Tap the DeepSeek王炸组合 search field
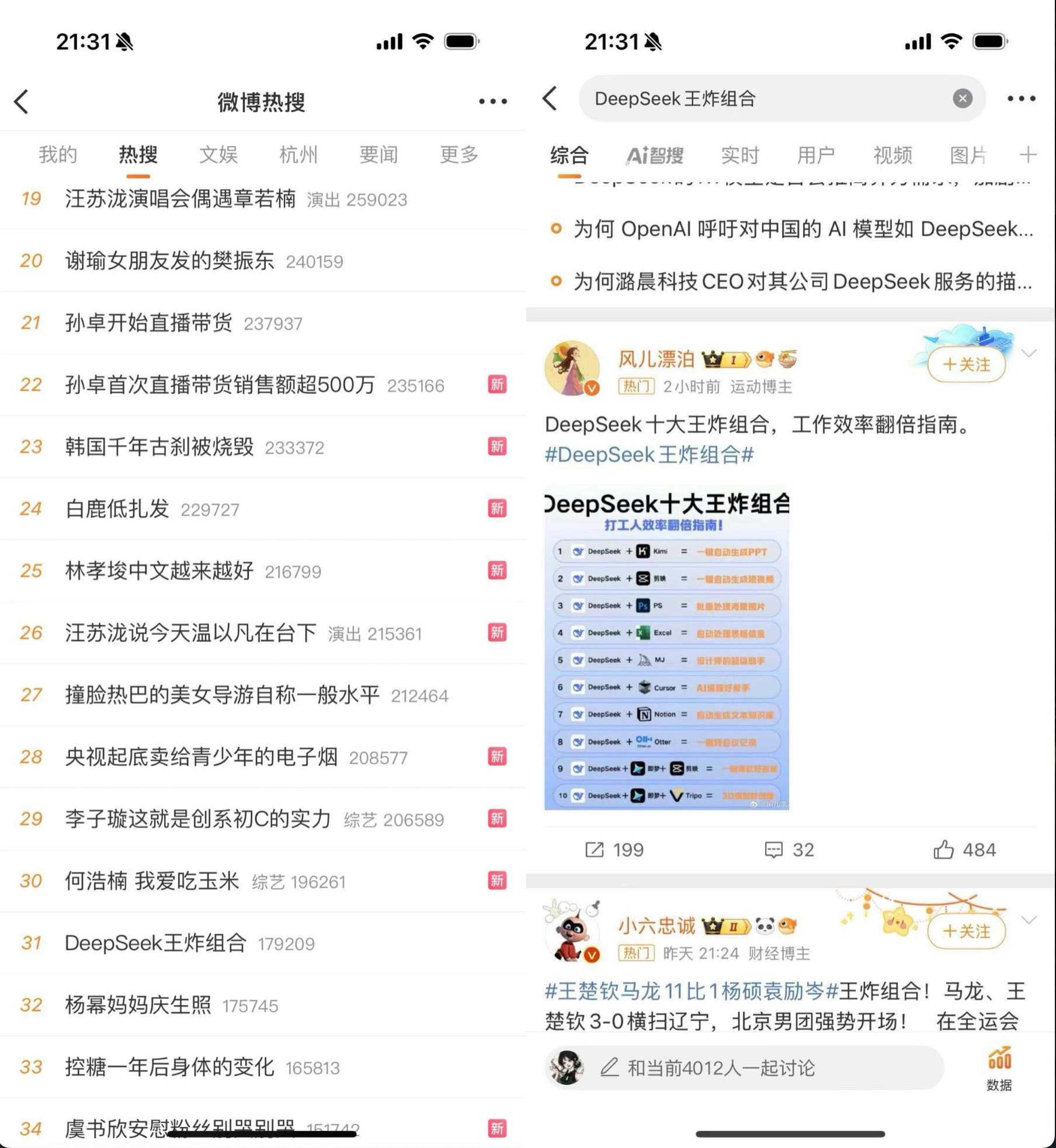The height and width of the screenshot is (1148, 1056). point(759,98)
